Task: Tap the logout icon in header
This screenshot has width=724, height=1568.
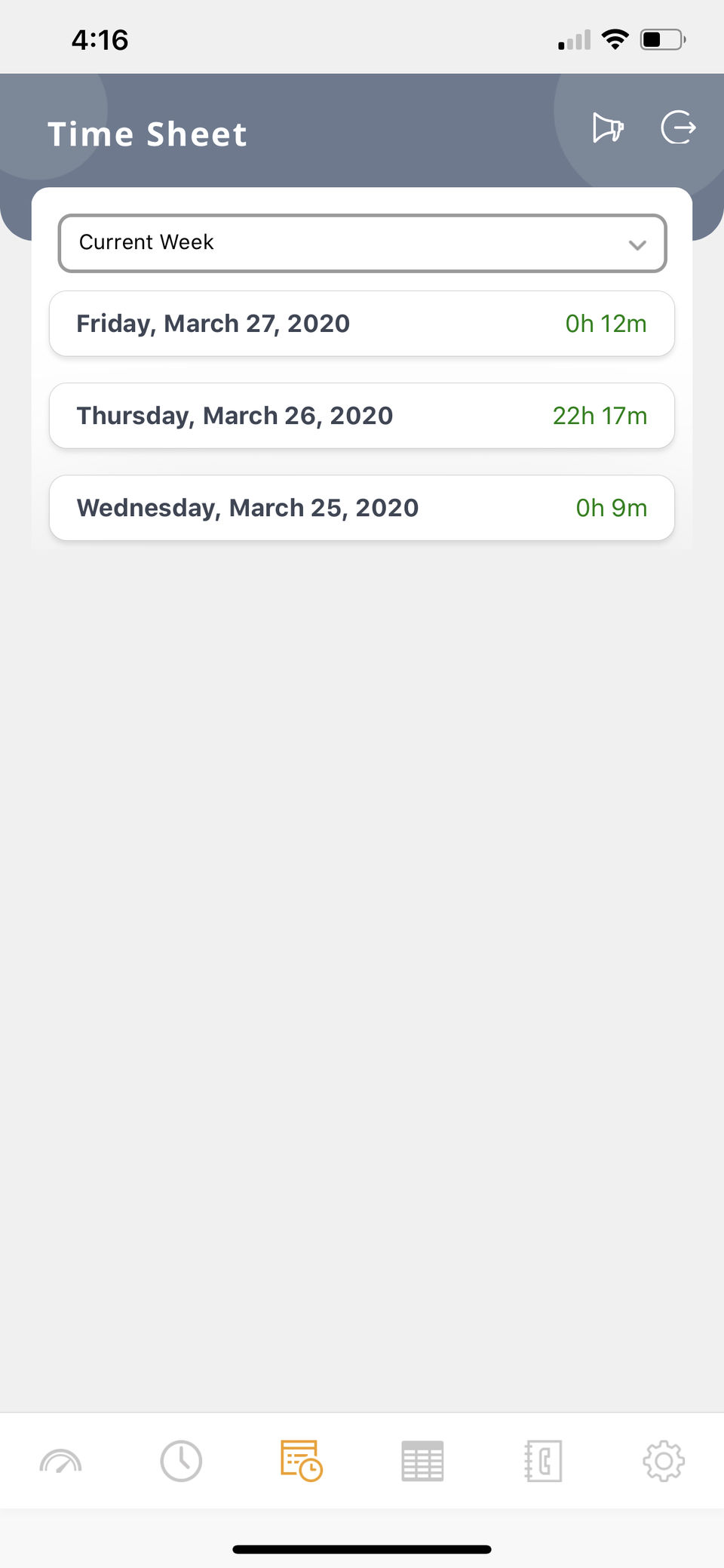Action: tap(678, 128)
